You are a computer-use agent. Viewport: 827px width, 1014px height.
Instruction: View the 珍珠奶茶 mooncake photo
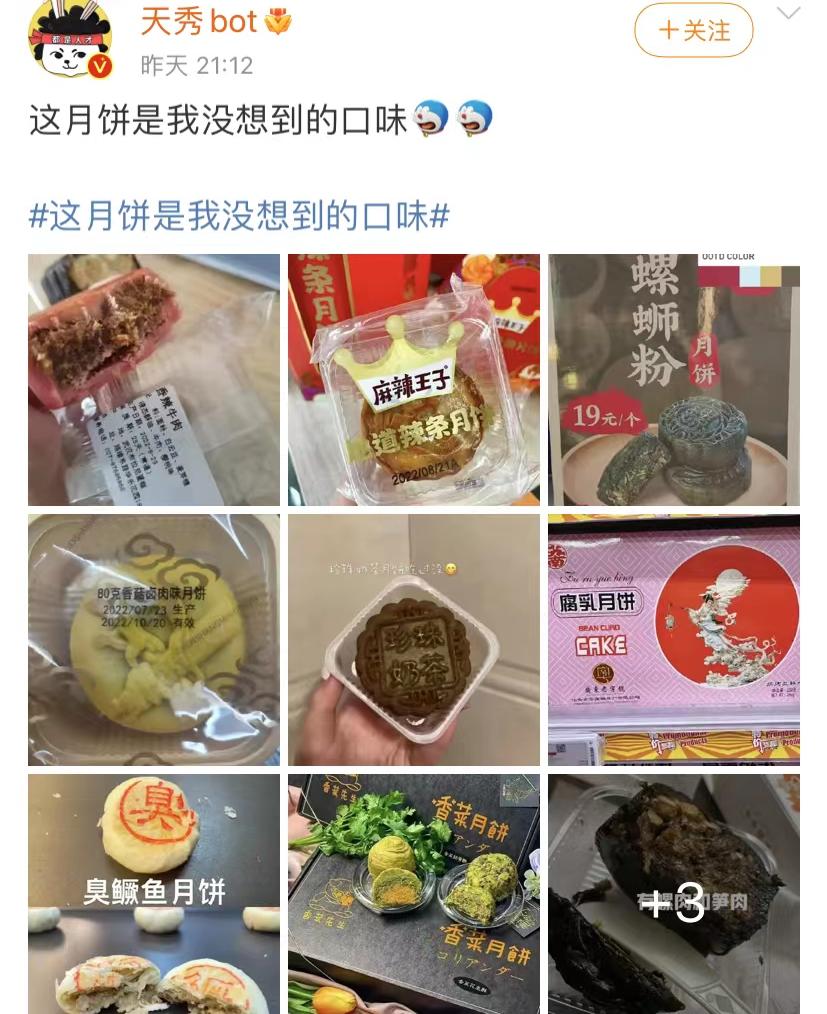(414, 640)
